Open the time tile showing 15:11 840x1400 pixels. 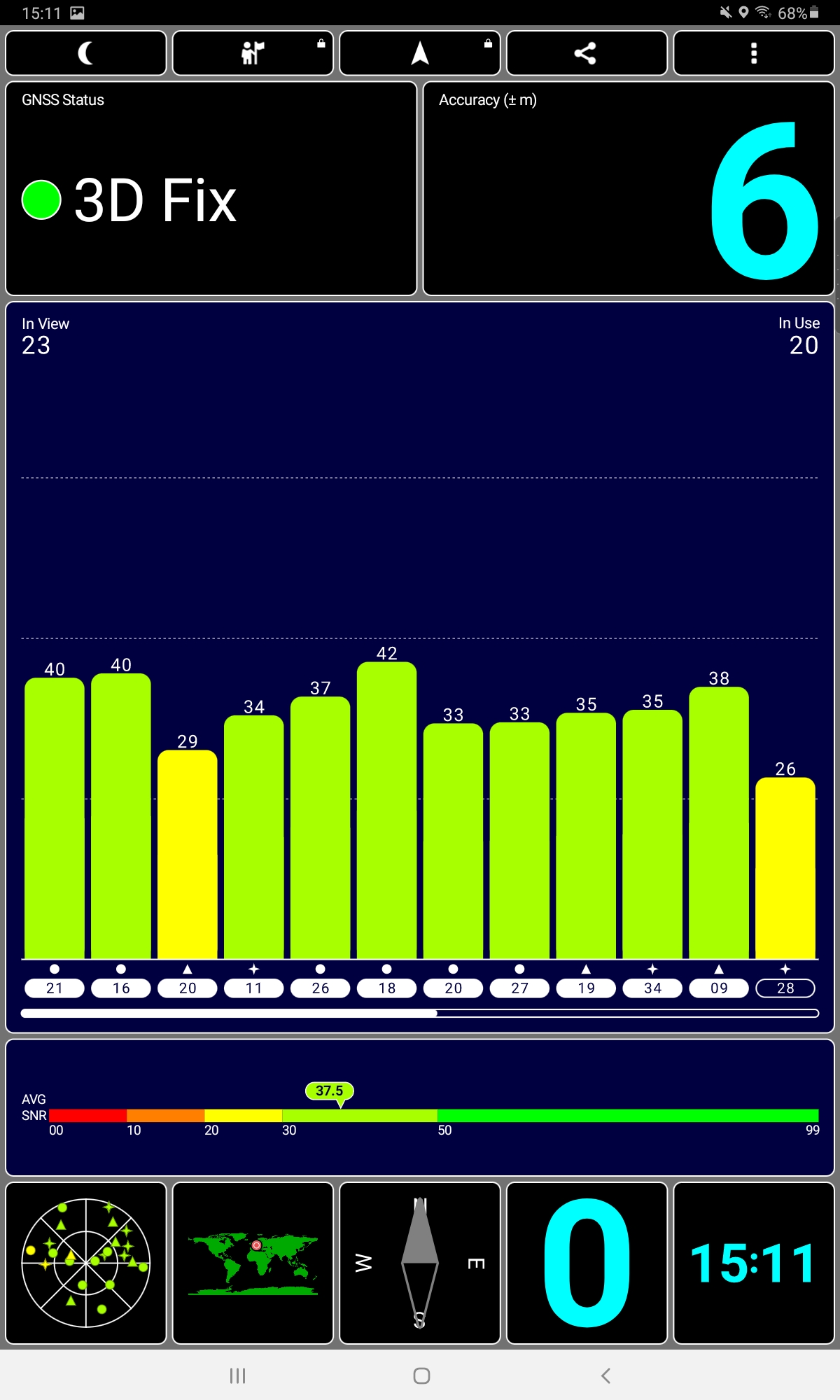(754, 1263)
